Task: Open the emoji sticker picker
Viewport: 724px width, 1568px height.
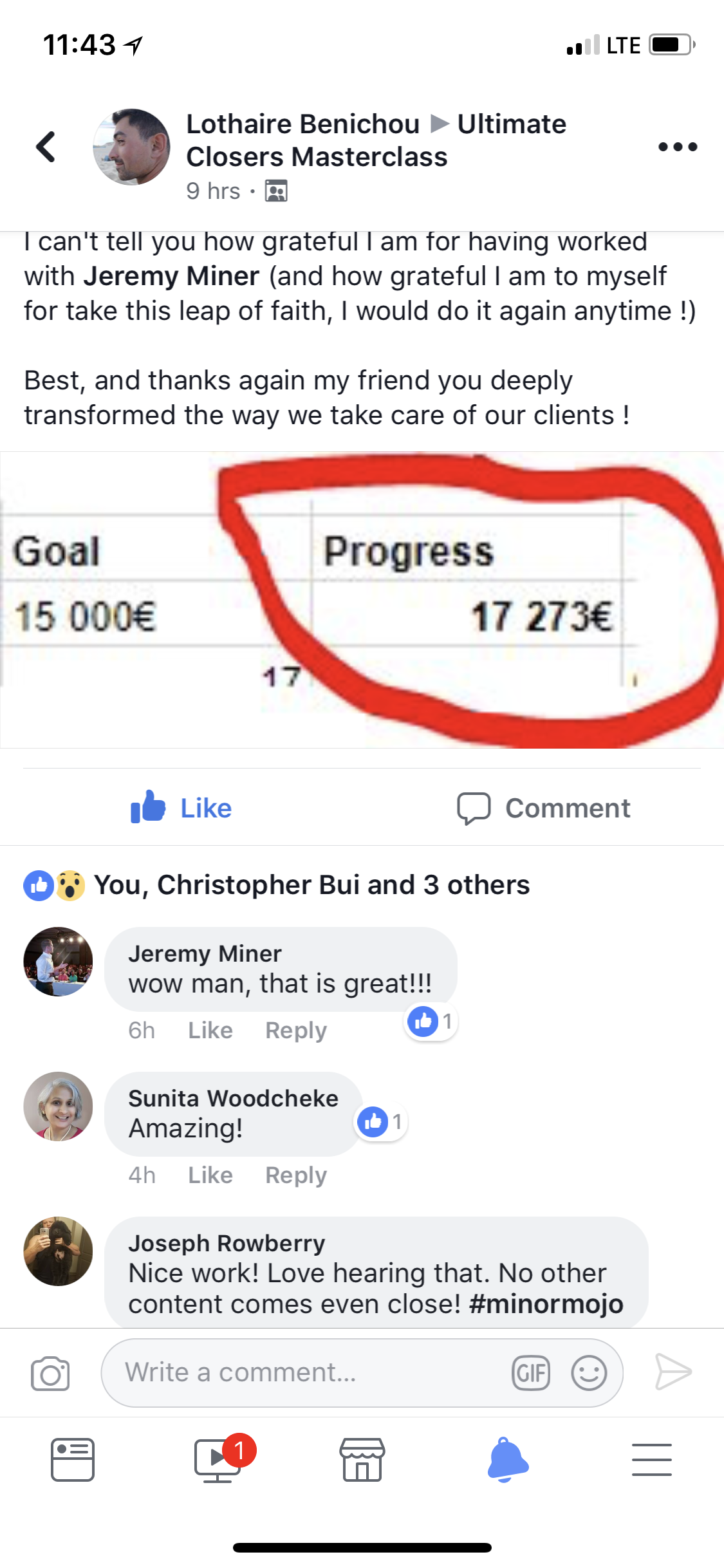Action: 589,1372
